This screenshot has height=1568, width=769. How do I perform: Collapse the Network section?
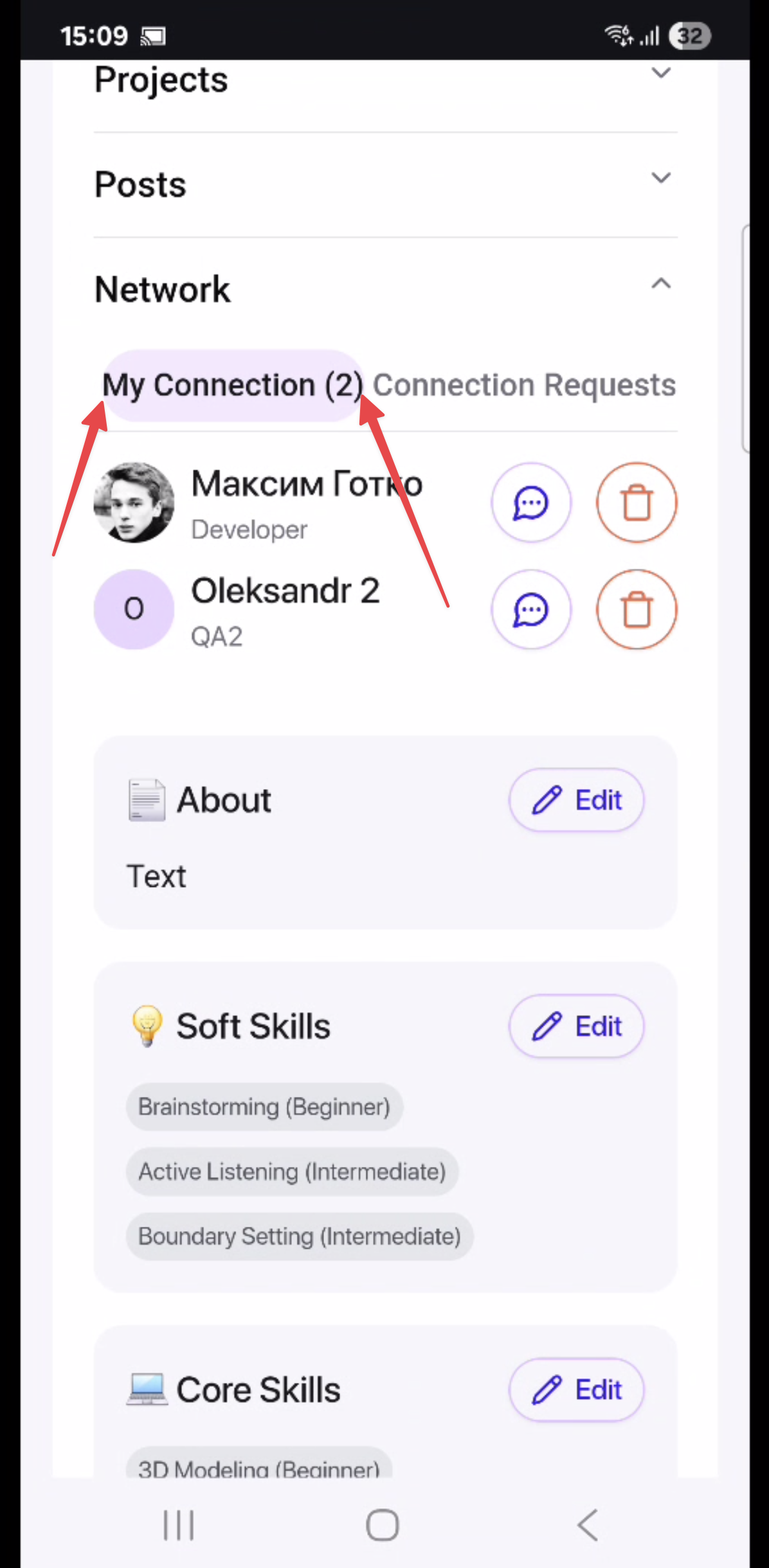coord(661,283)
